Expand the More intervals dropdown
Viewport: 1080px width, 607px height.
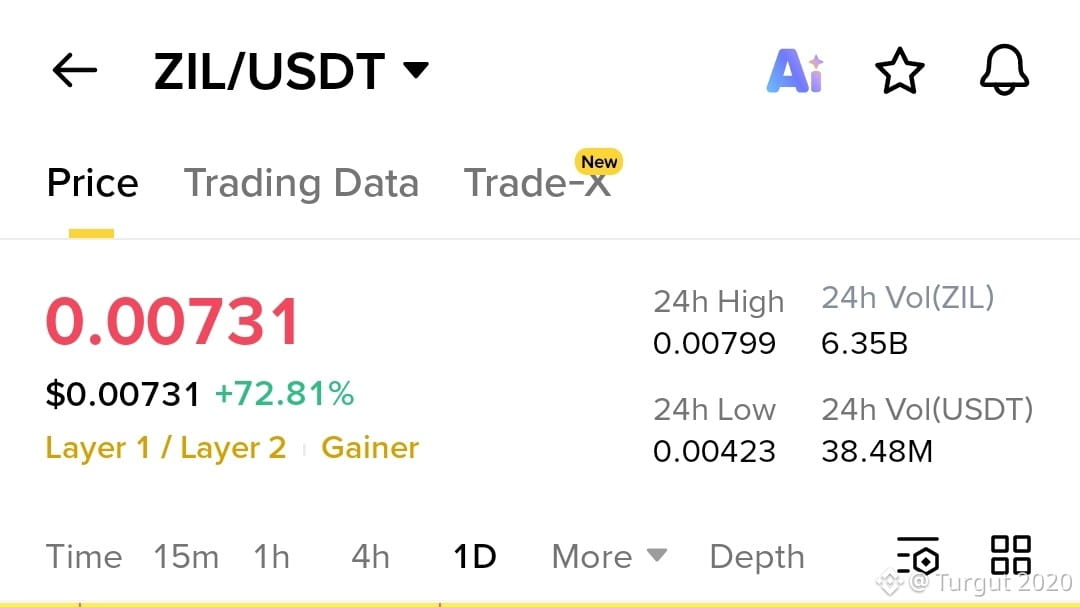pos(608,557)
